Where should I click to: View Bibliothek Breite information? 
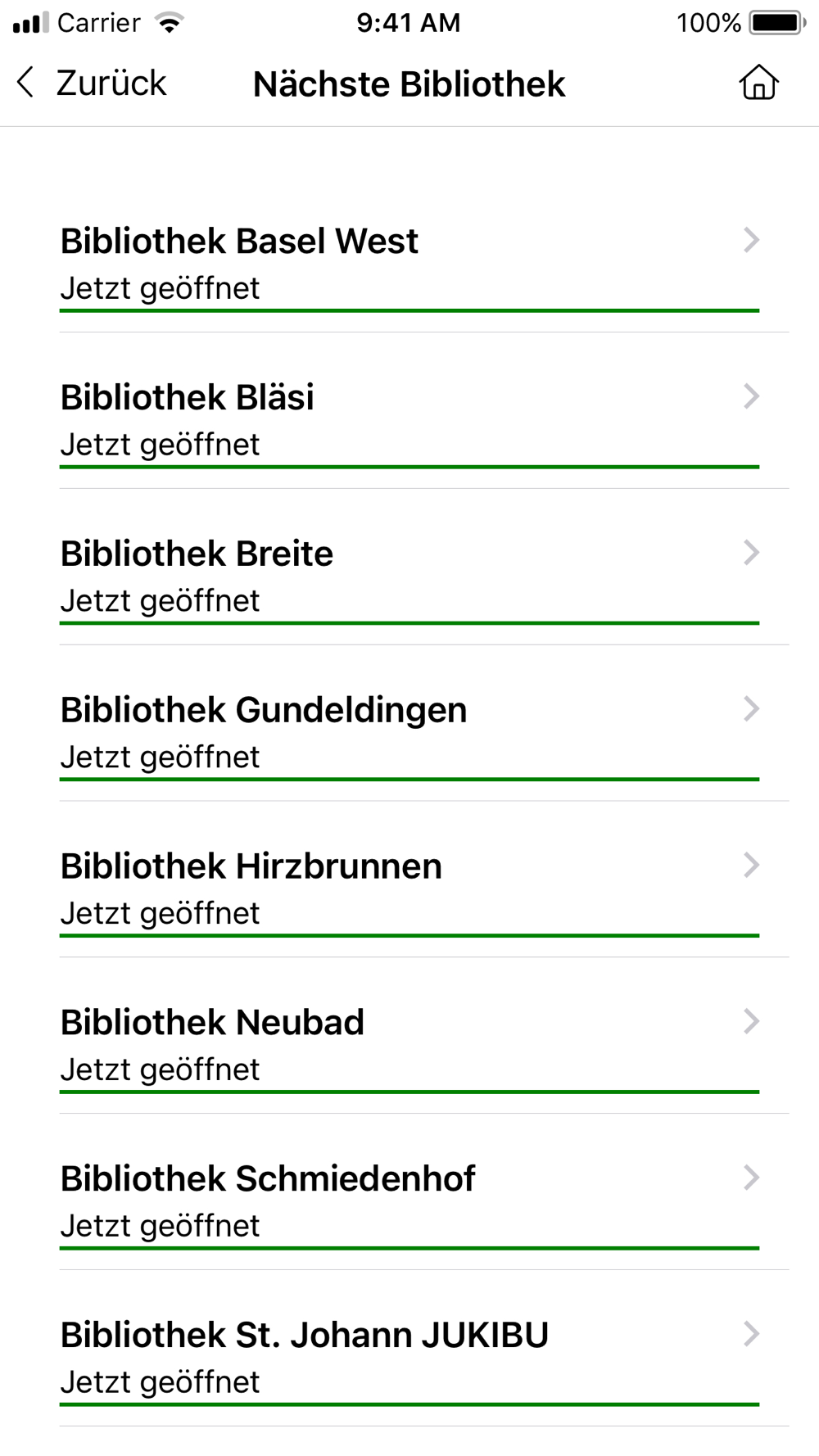pos(409,575)
